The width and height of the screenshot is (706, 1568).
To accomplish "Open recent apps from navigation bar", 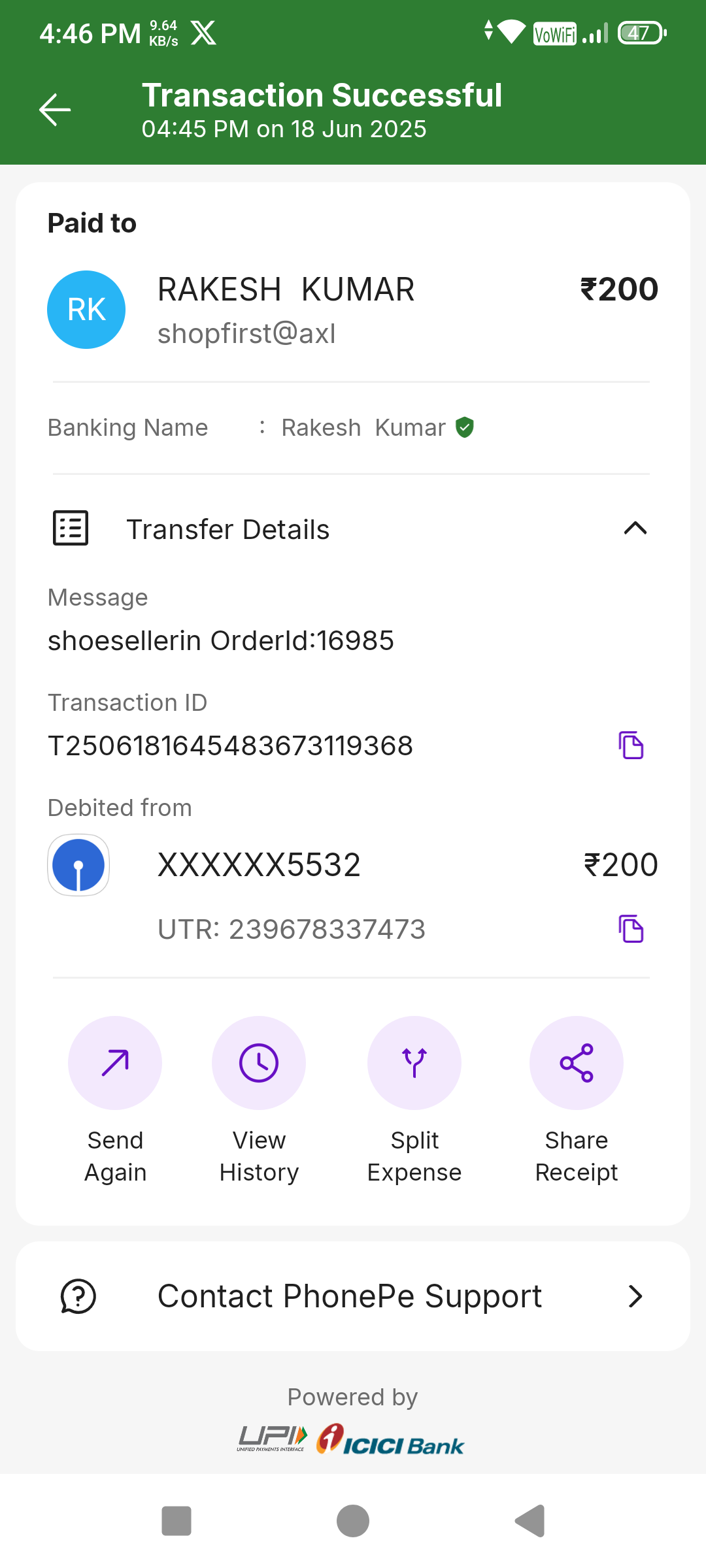I will coord(176,1521).
